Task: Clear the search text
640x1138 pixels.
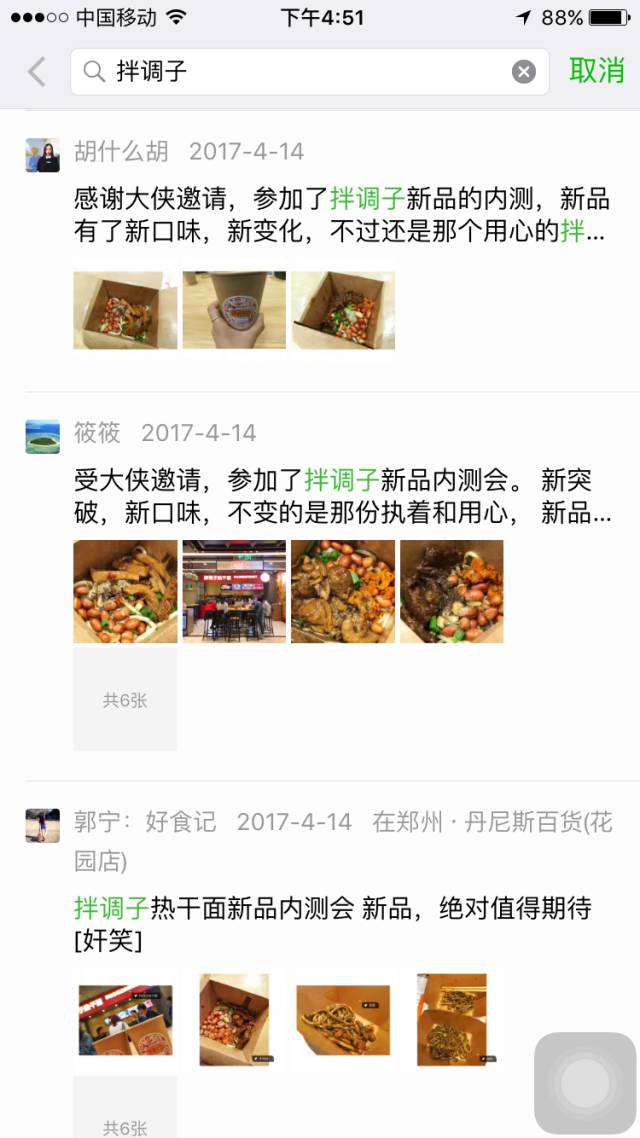Action: click(524, 72)
